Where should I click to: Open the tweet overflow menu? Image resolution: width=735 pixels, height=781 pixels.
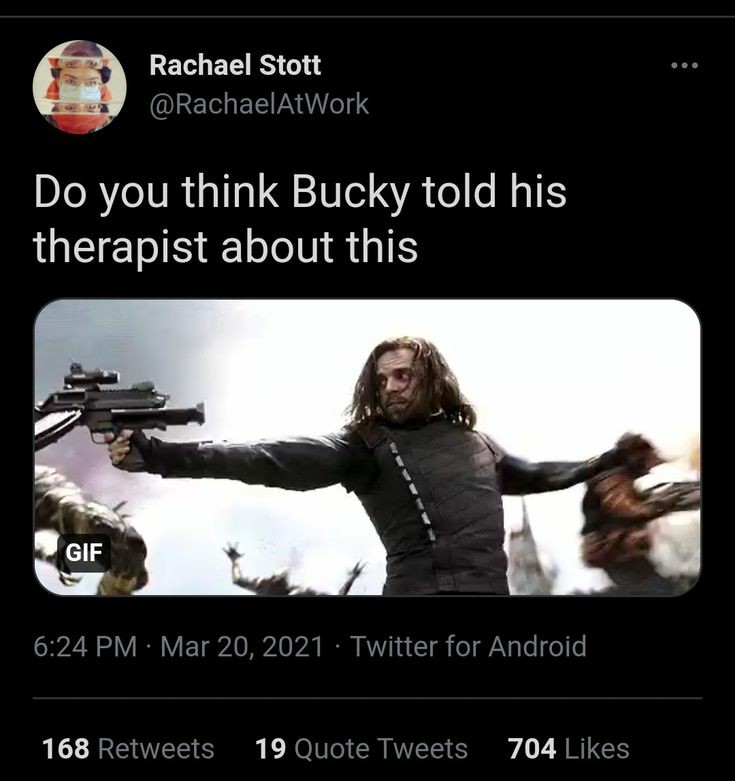(685, 67)
